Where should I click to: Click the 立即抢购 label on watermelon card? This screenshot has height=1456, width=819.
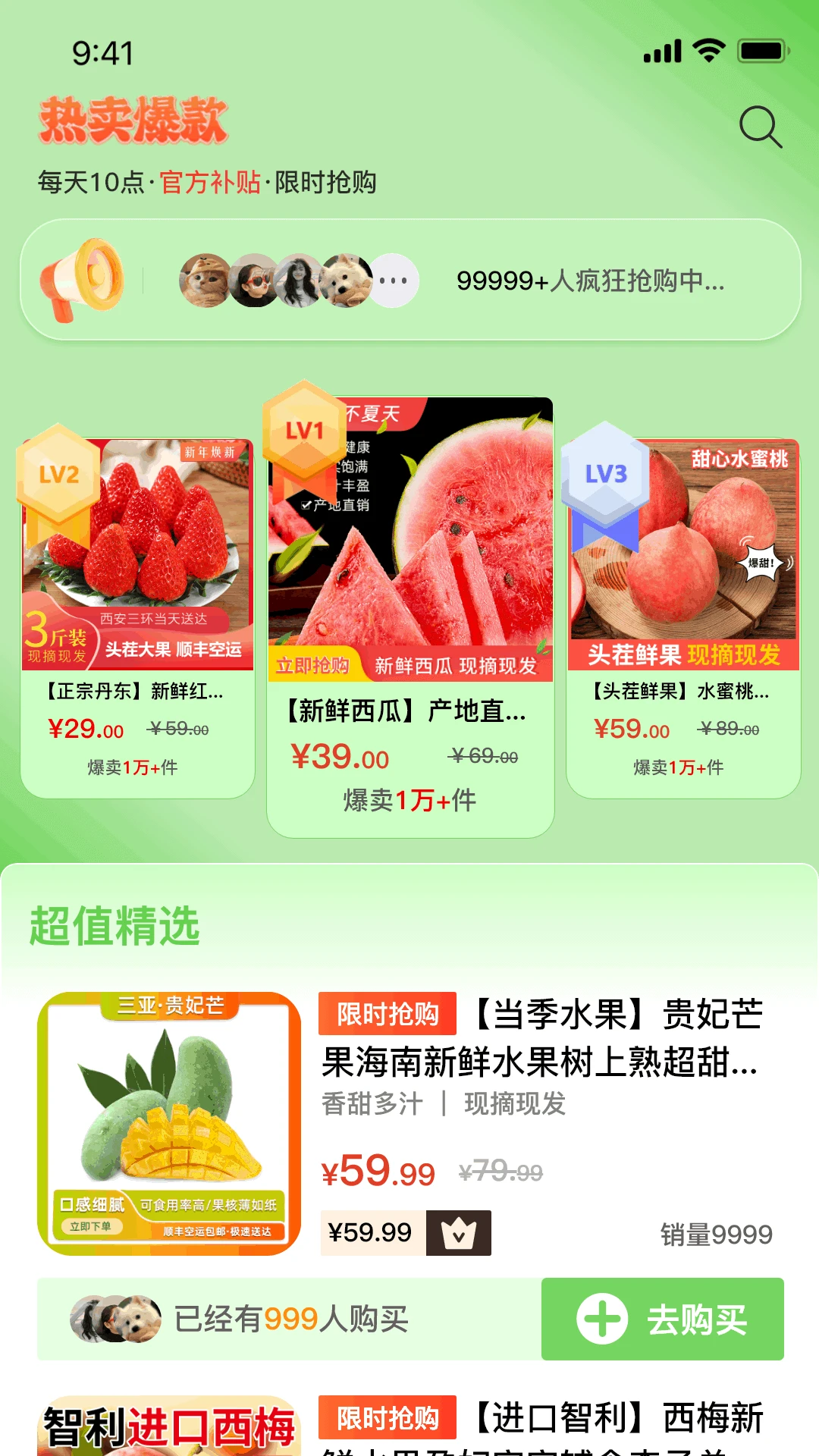(x=314, y=667)
